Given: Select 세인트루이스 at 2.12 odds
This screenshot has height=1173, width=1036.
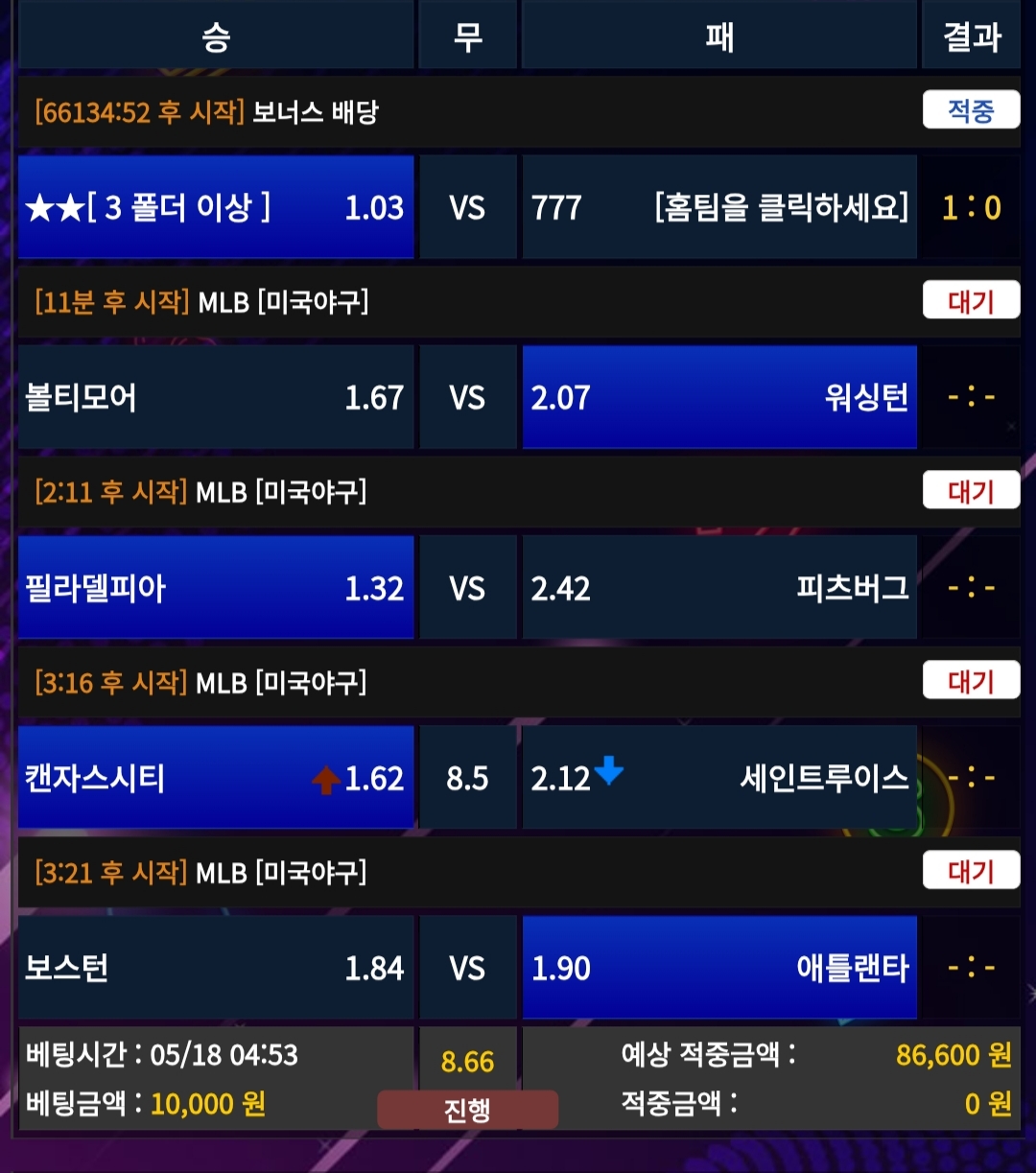Looking at the screenshot, I should coord(719,777).
